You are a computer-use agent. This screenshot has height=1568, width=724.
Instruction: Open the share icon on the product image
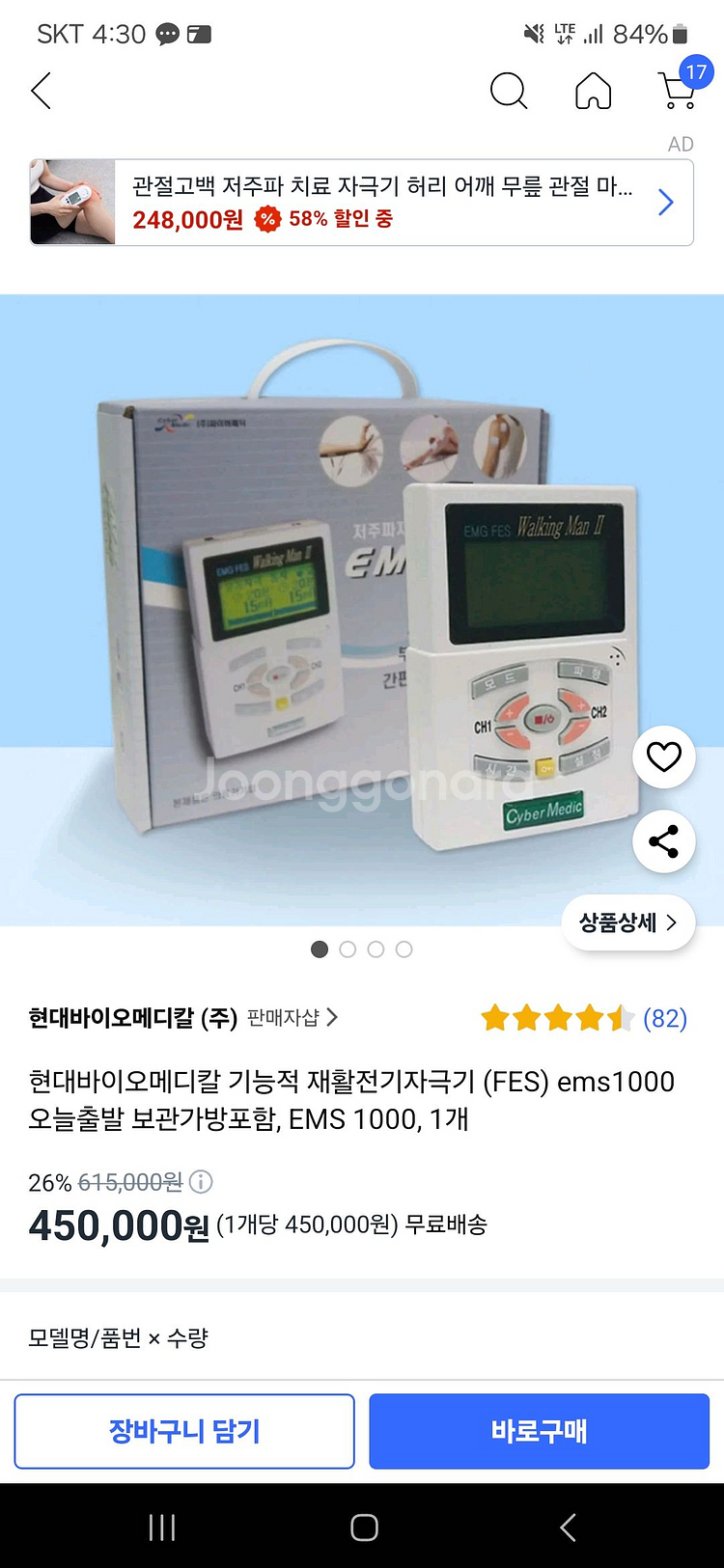click(x=663, y=840)
